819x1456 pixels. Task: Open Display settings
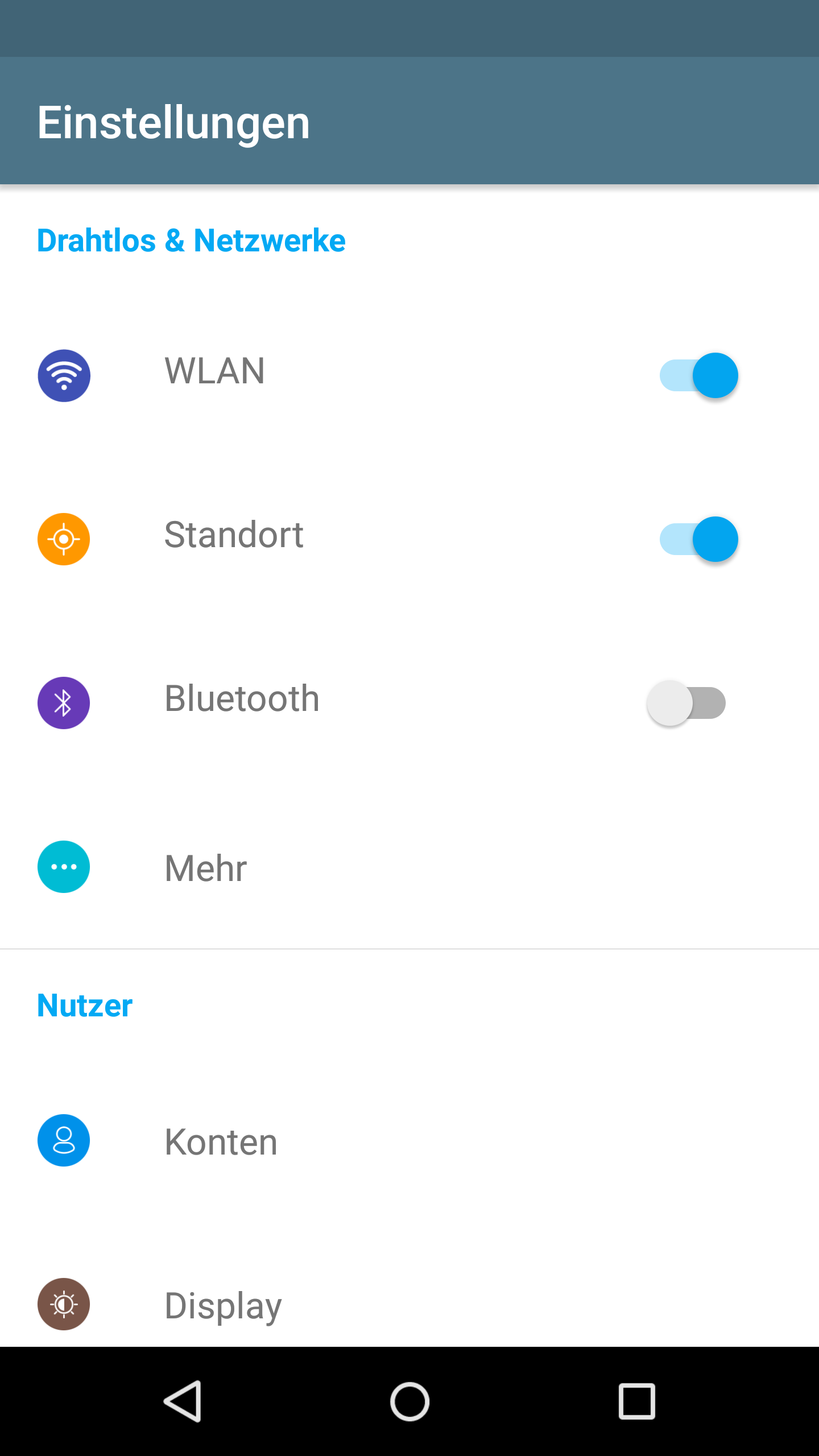[409, 1304]
